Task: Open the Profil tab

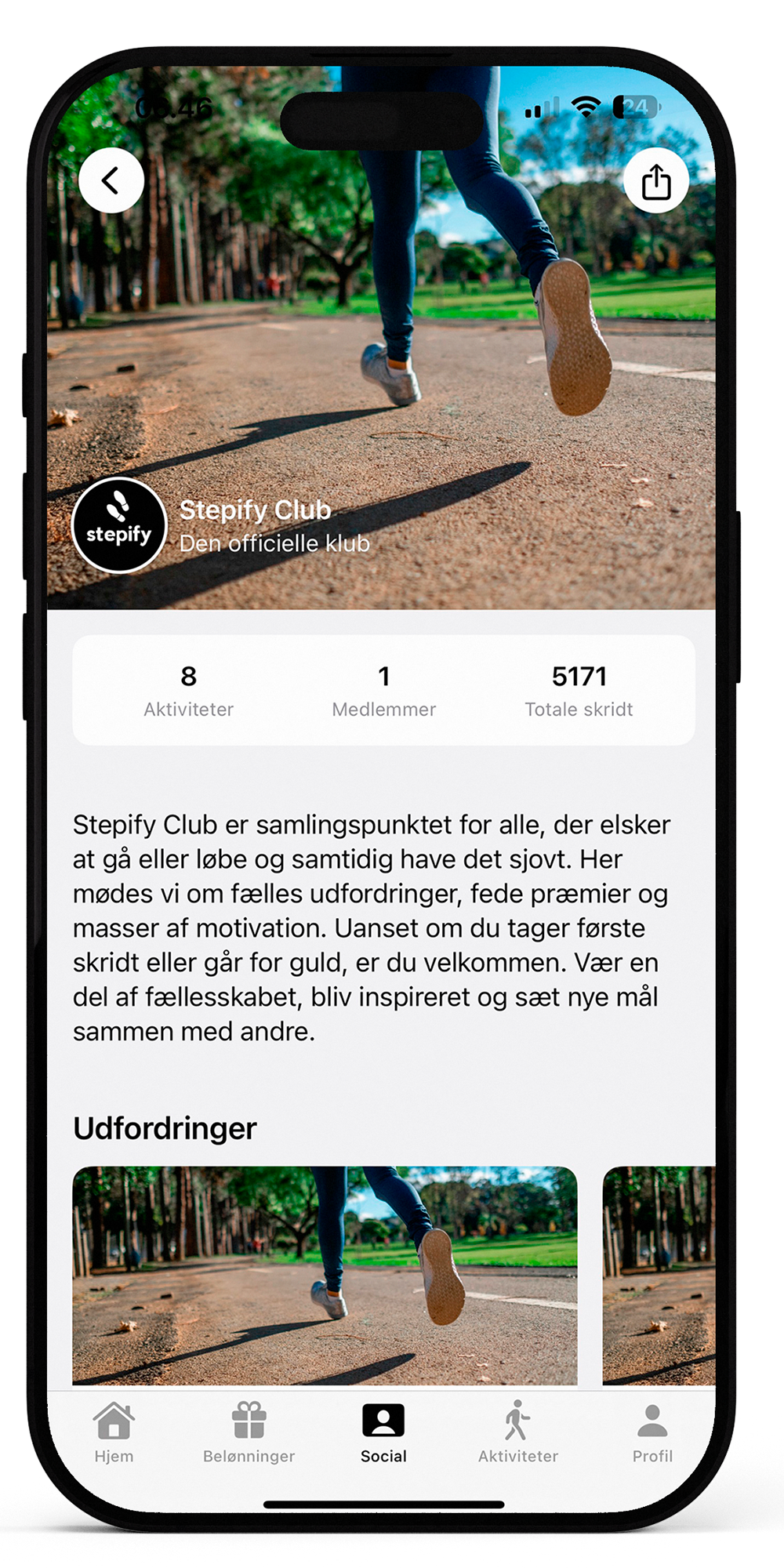Action: (x=652, y=1433)
